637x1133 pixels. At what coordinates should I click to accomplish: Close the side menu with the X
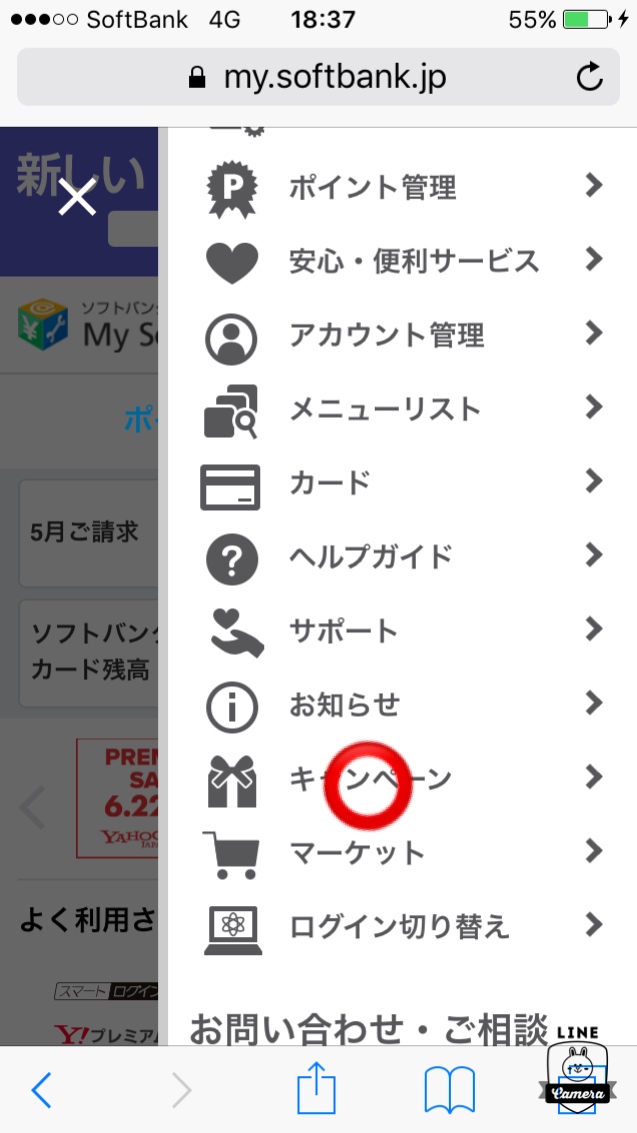click(x=77, y=198)
